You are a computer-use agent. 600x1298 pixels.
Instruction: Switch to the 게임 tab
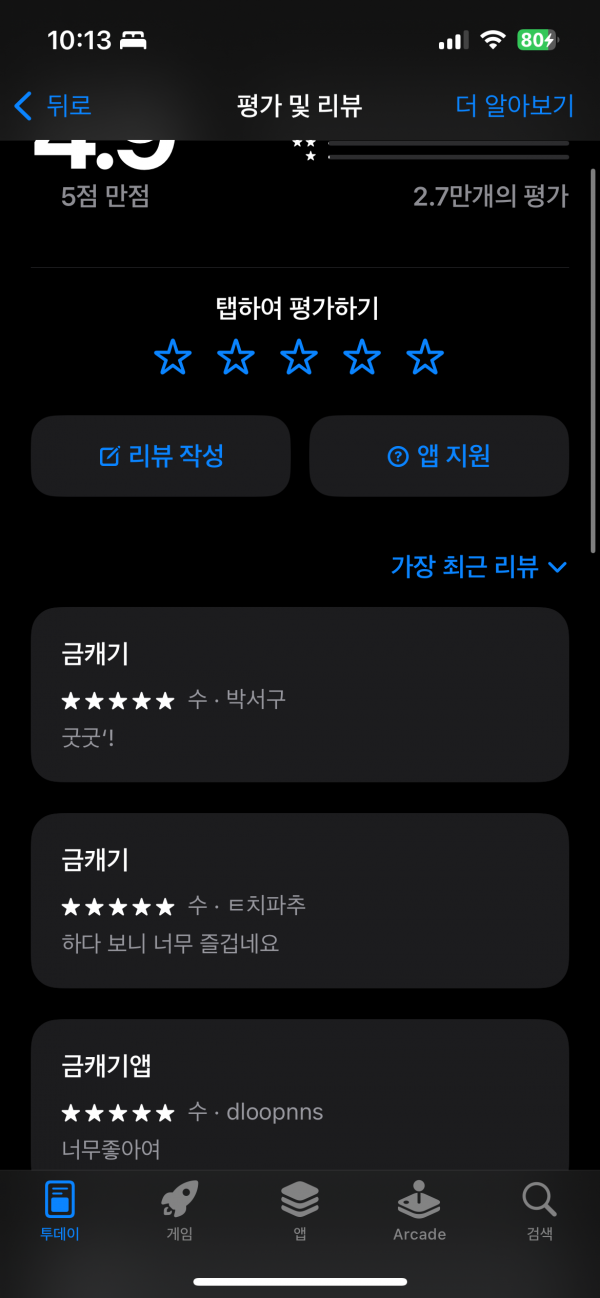(x=180, y=1210)
